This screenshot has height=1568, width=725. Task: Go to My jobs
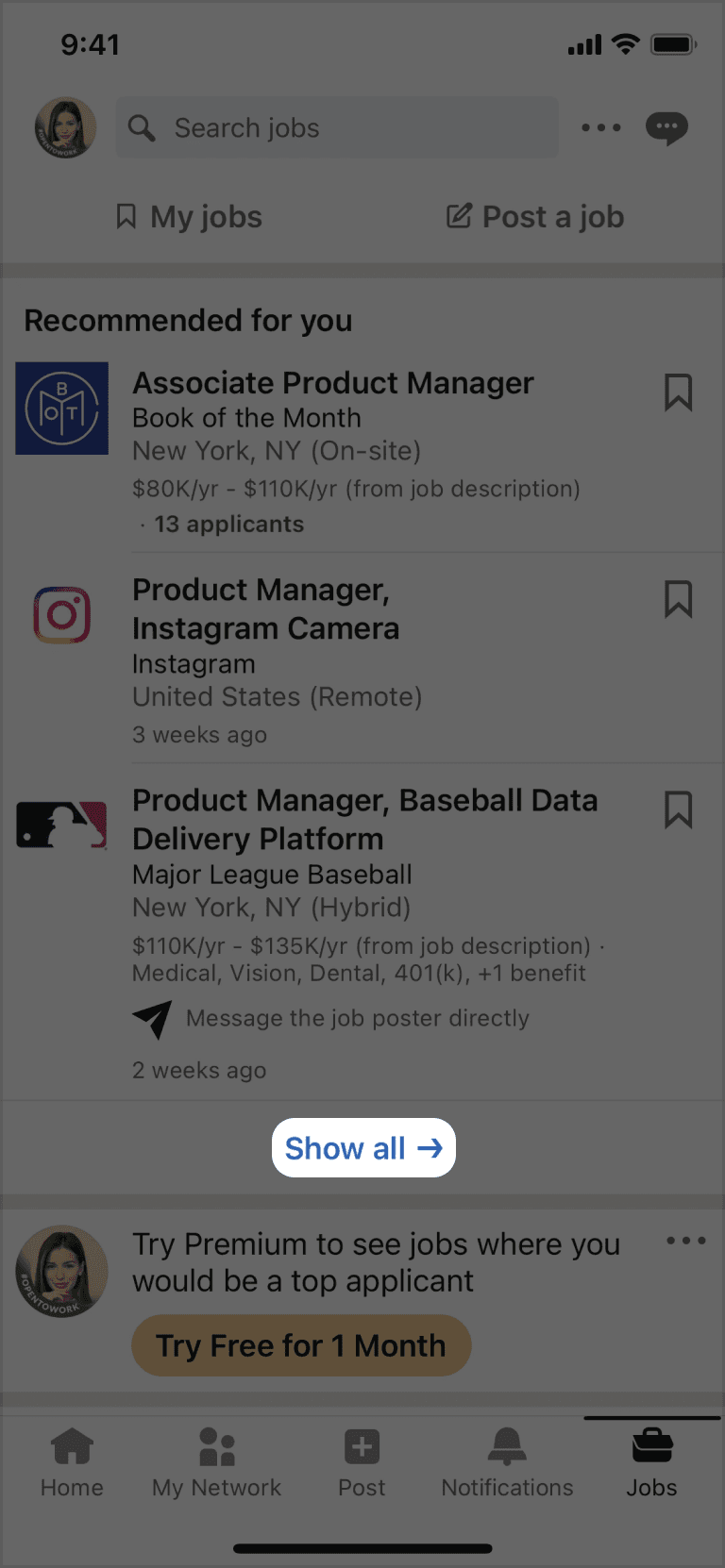tap(189, 217)
